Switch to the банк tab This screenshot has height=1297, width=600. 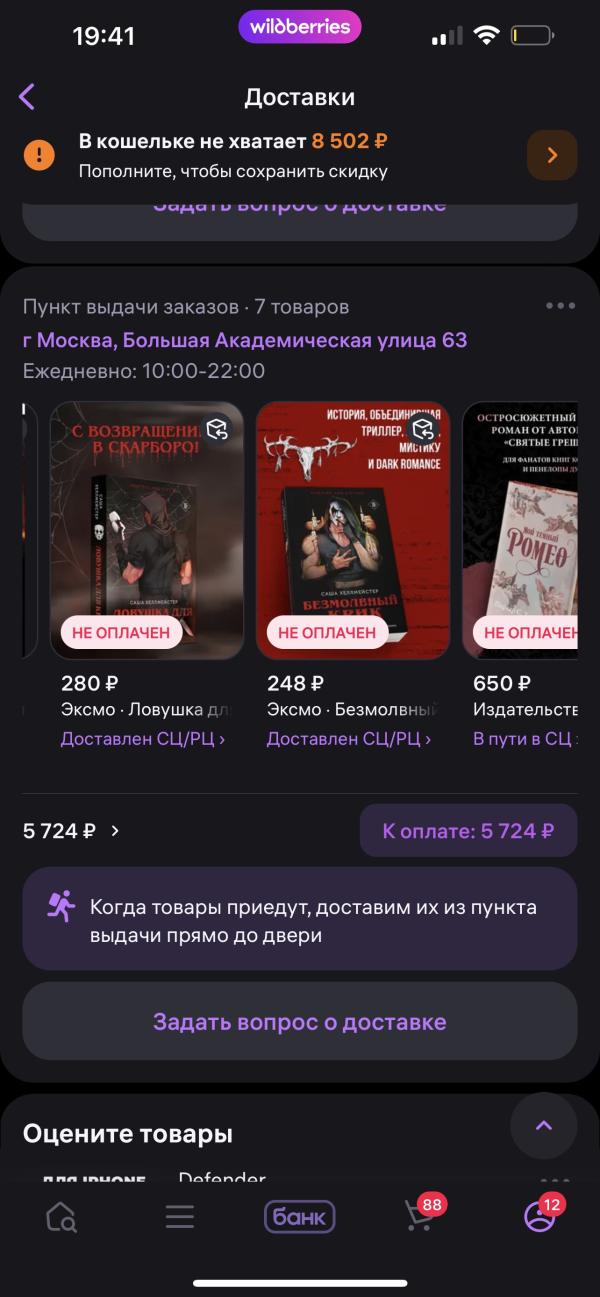coord(300,1217)
